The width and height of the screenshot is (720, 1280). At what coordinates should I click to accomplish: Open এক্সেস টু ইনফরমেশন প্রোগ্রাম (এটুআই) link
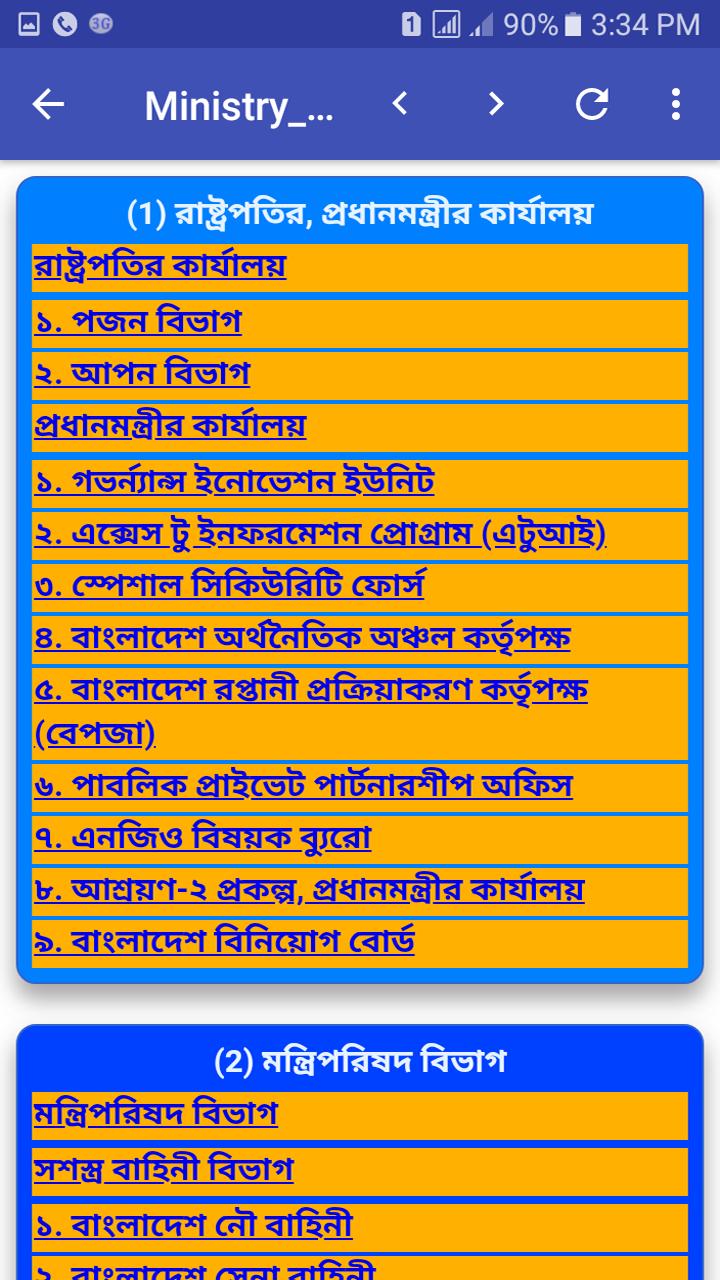[320, 534]
